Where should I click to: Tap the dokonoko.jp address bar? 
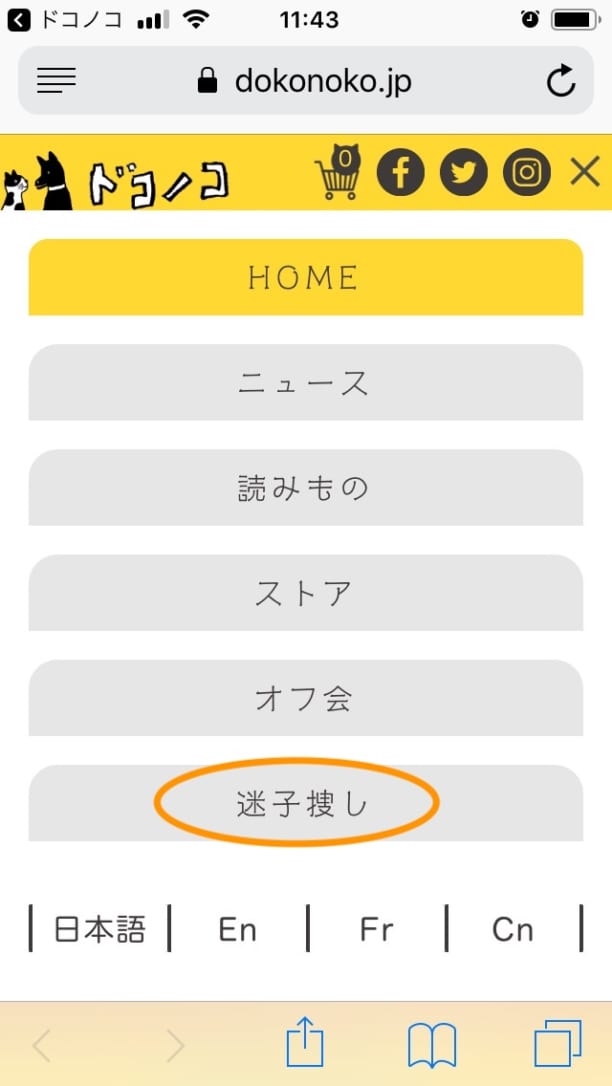tap(305, 81)
